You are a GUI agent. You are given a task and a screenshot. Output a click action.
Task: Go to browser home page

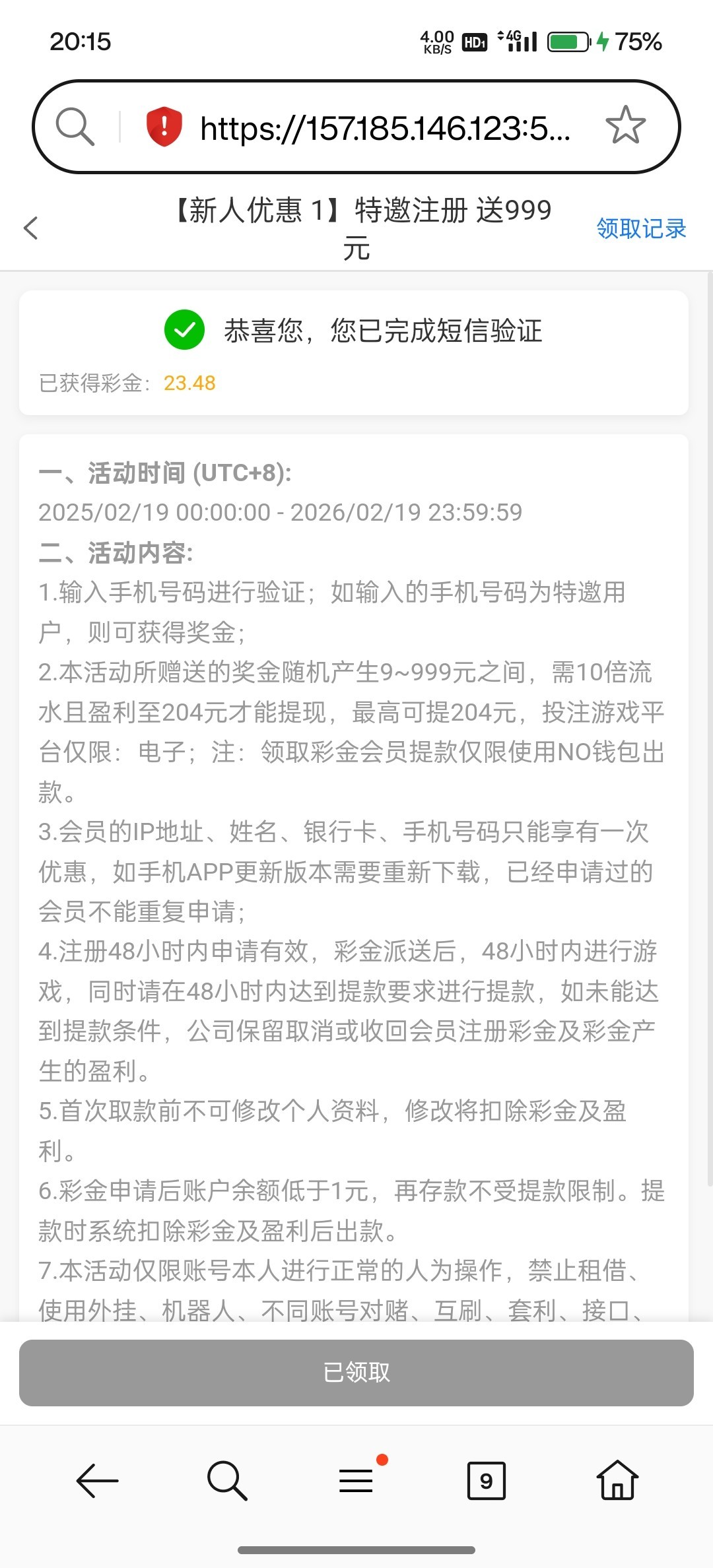617,1480
